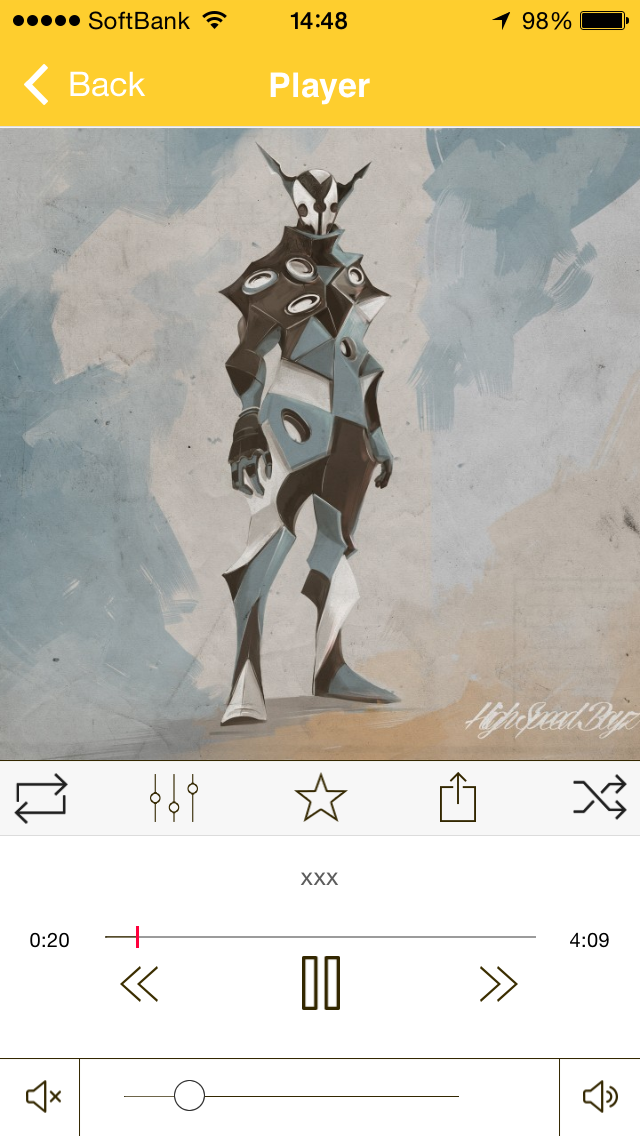Raise volume with the speaker icon
This screenshot has height=1136, width=640.
599,1097
